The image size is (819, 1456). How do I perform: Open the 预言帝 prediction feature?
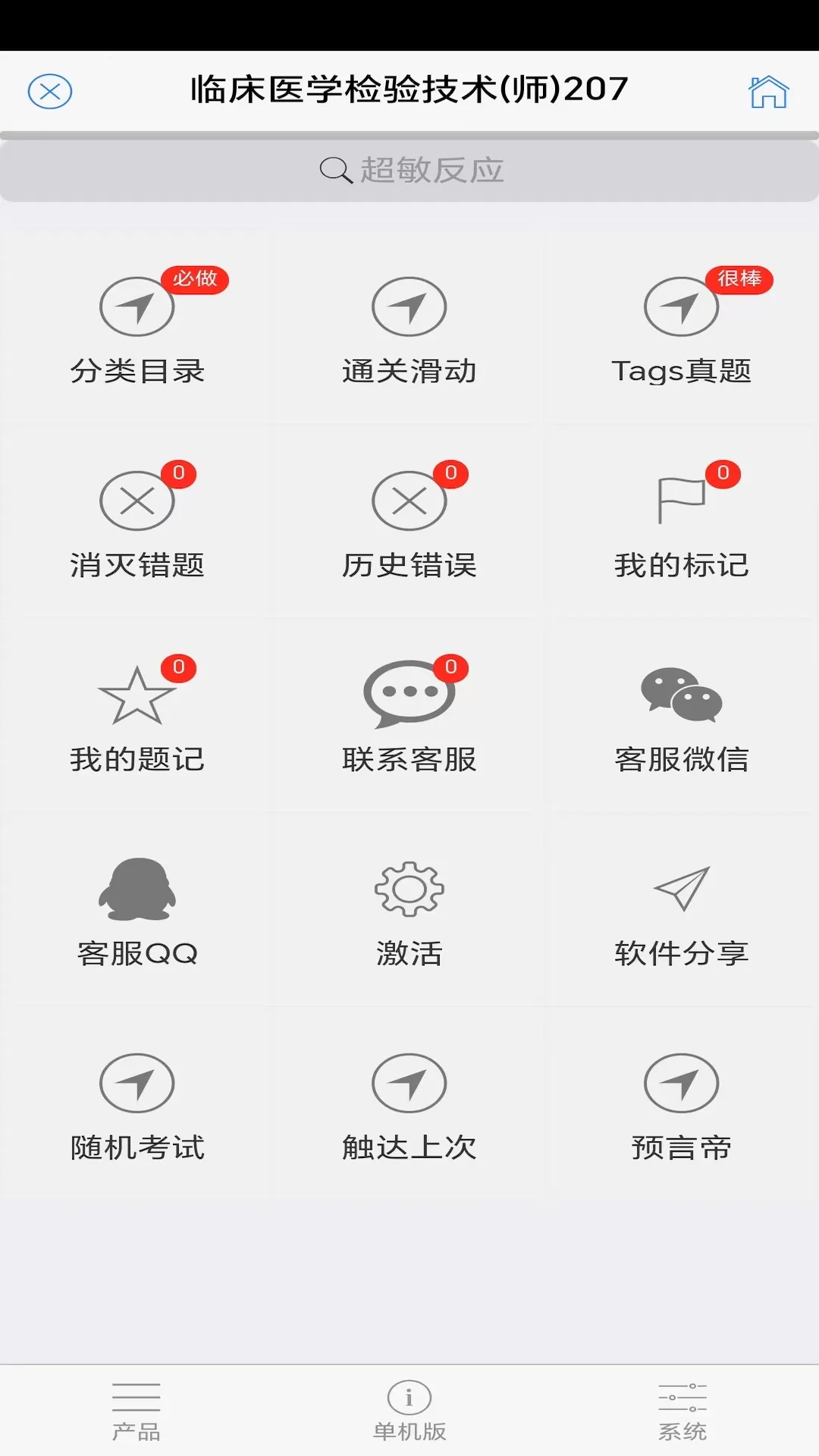pyautogui.click(x=681, y=1107)
